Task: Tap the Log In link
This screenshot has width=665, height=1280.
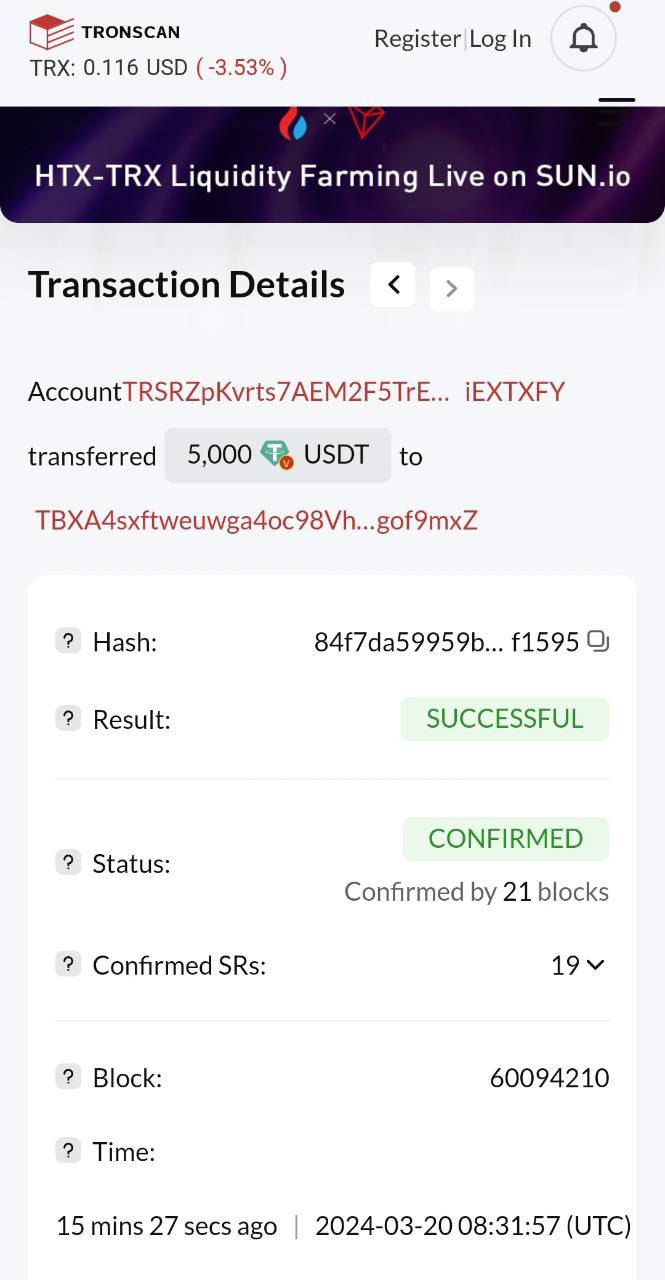Action: point(500,39)
